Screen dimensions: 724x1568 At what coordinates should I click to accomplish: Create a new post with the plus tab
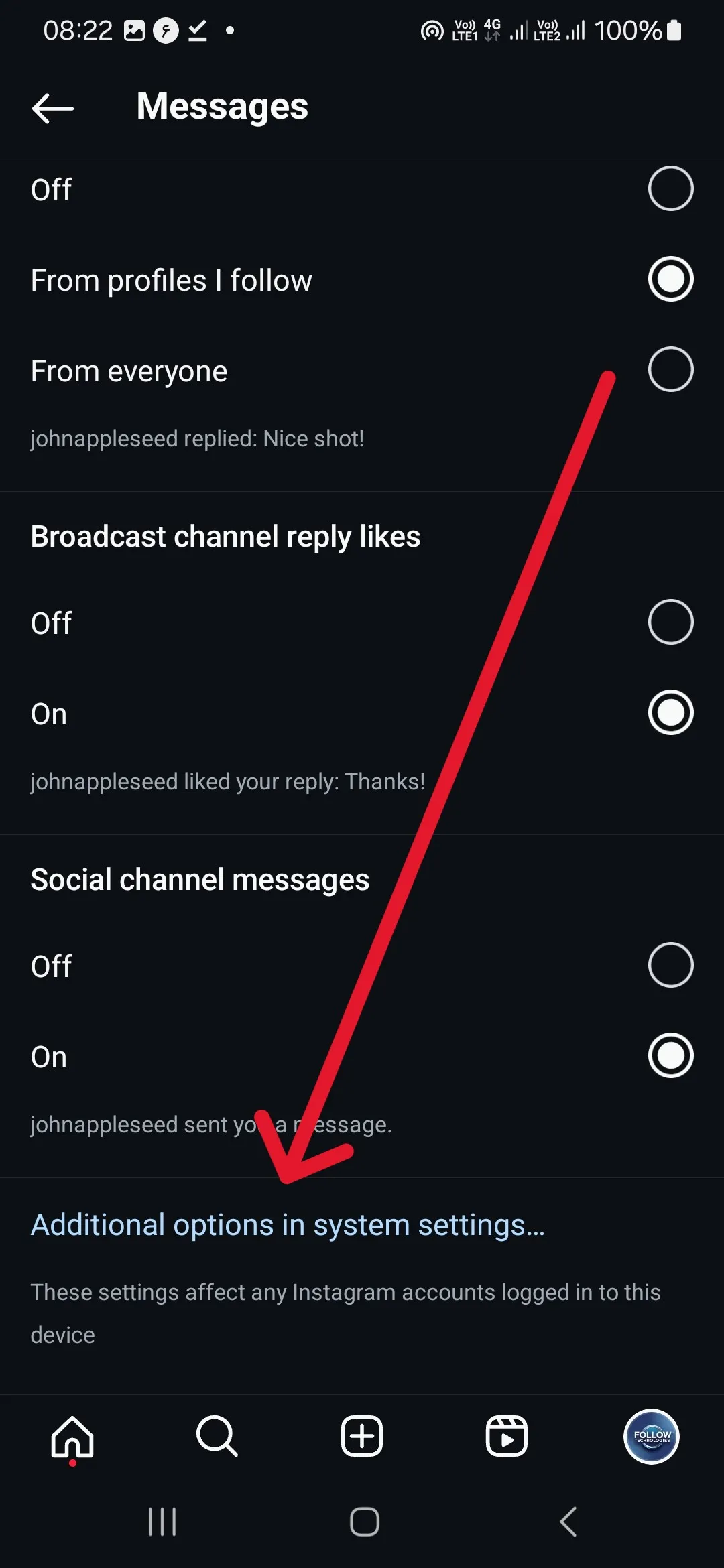362,1437
